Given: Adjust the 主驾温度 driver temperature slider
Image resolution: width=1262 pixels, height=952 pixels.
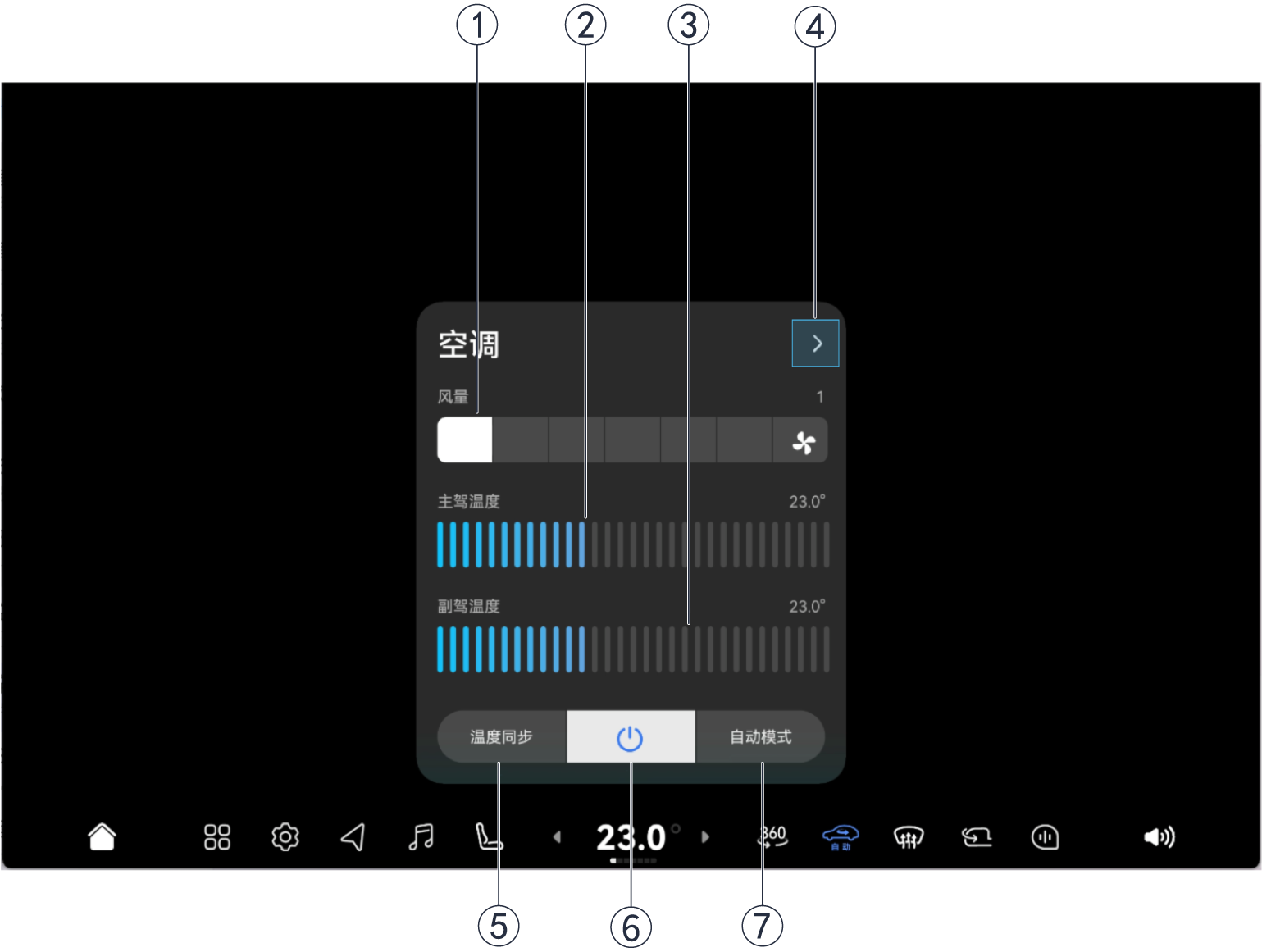Looking at the screenshot, I should pos(631,544).
